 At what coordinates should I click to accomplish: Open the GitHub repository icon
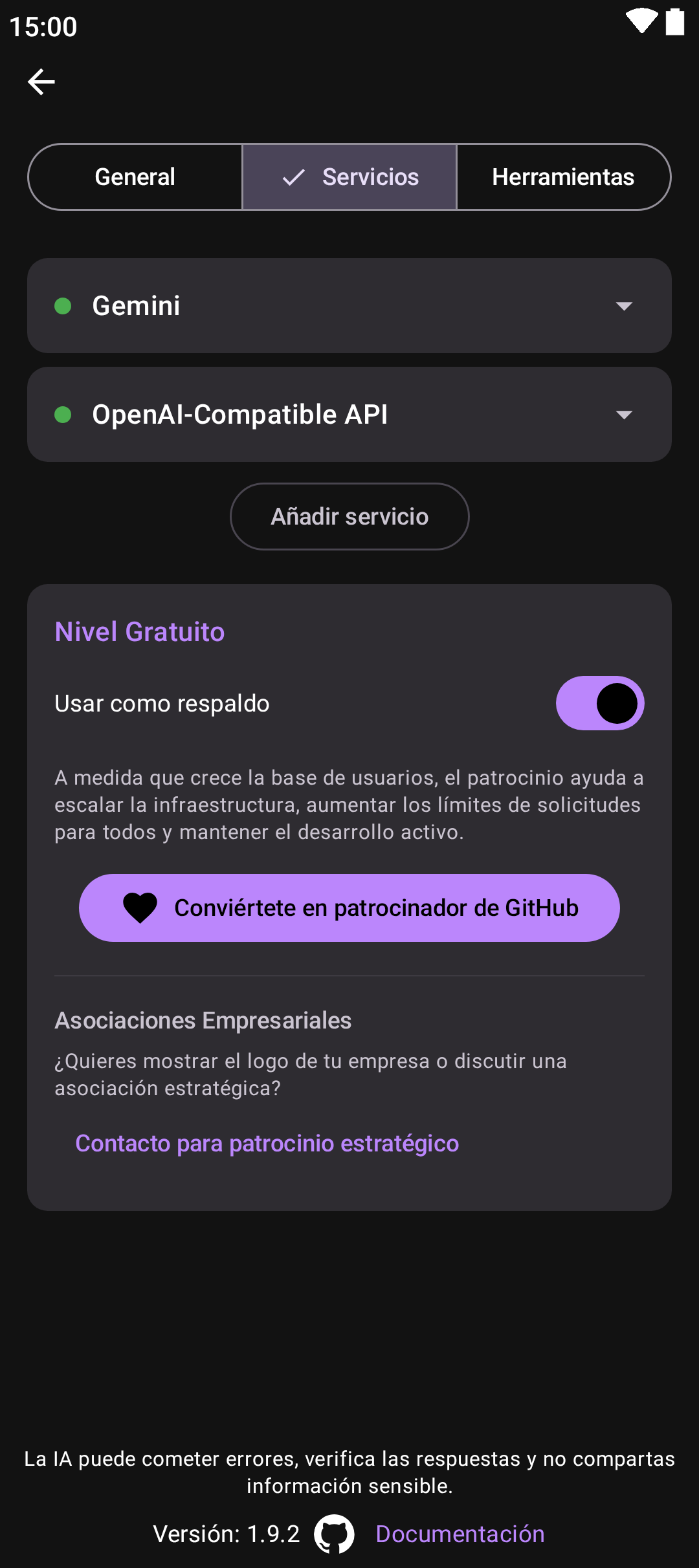click(x=334, y=1534)
